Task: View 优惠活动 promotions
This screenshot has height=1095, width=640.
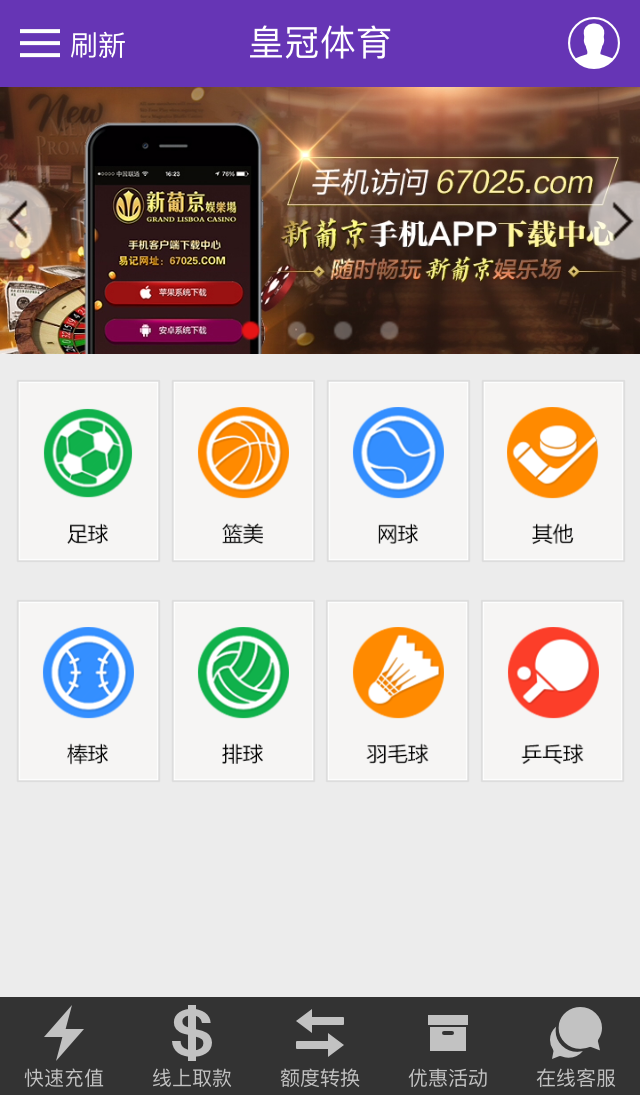Action: [x=448, y=1047]
